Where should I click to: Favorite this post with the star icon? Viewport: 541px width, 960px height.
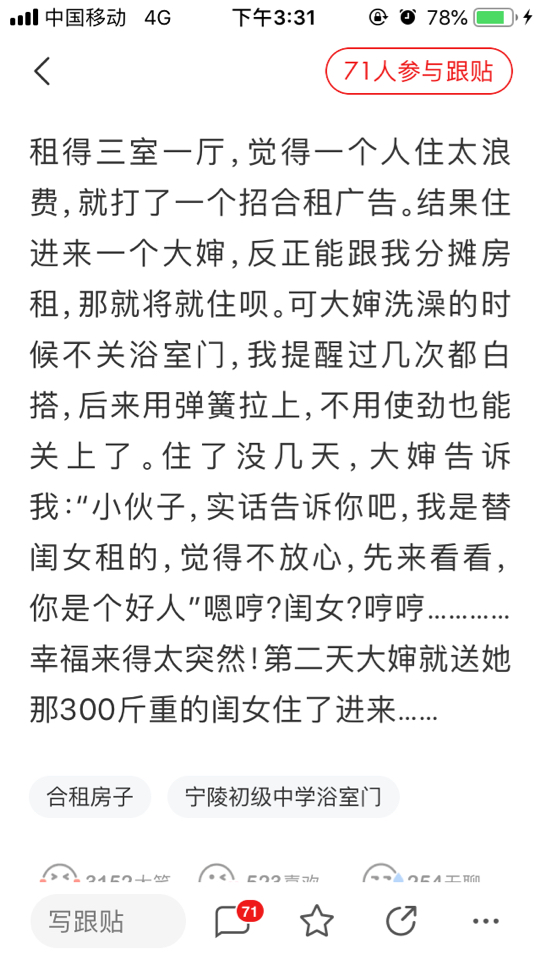[317, 921]
